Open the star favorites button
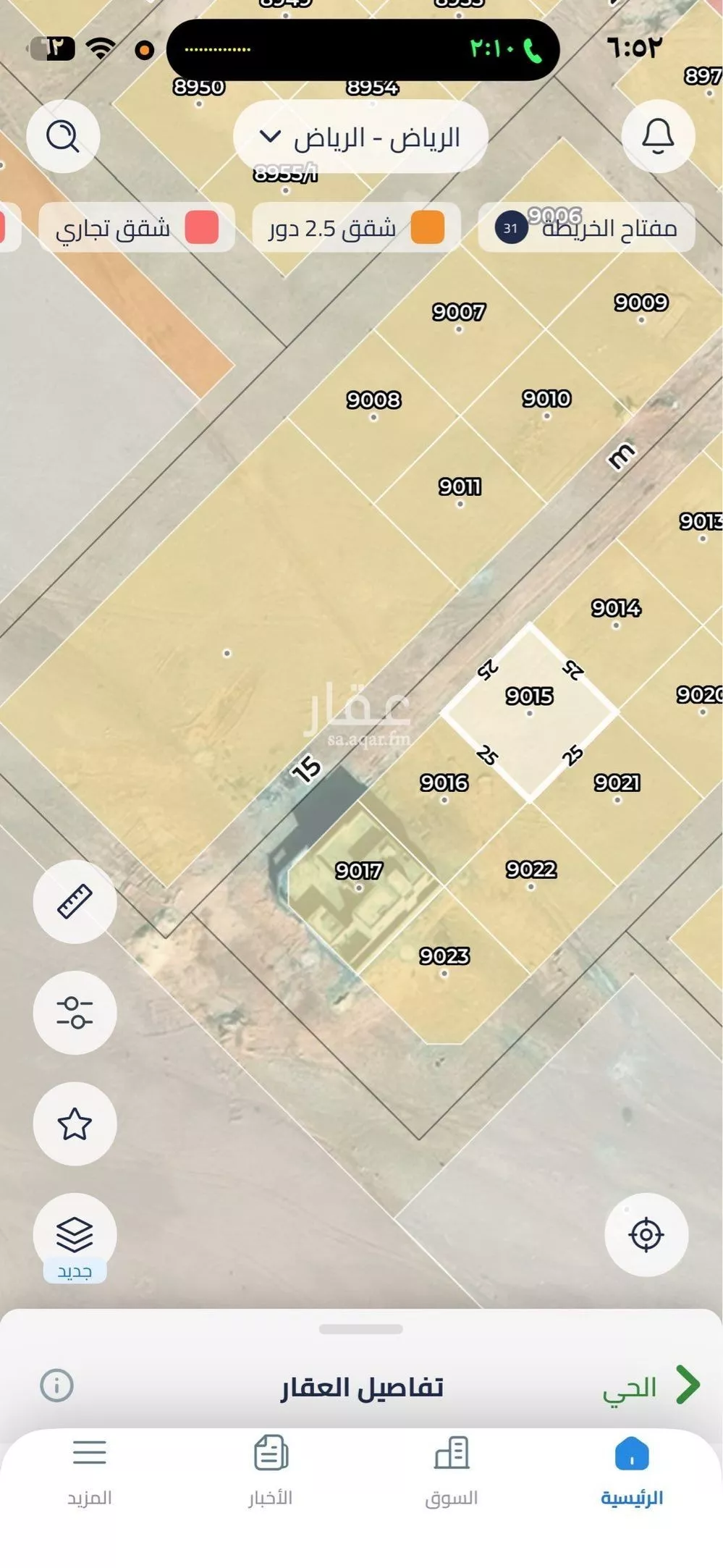Image resolution: width=723 pixels, height=1568 pixels. pos(75,1124)
